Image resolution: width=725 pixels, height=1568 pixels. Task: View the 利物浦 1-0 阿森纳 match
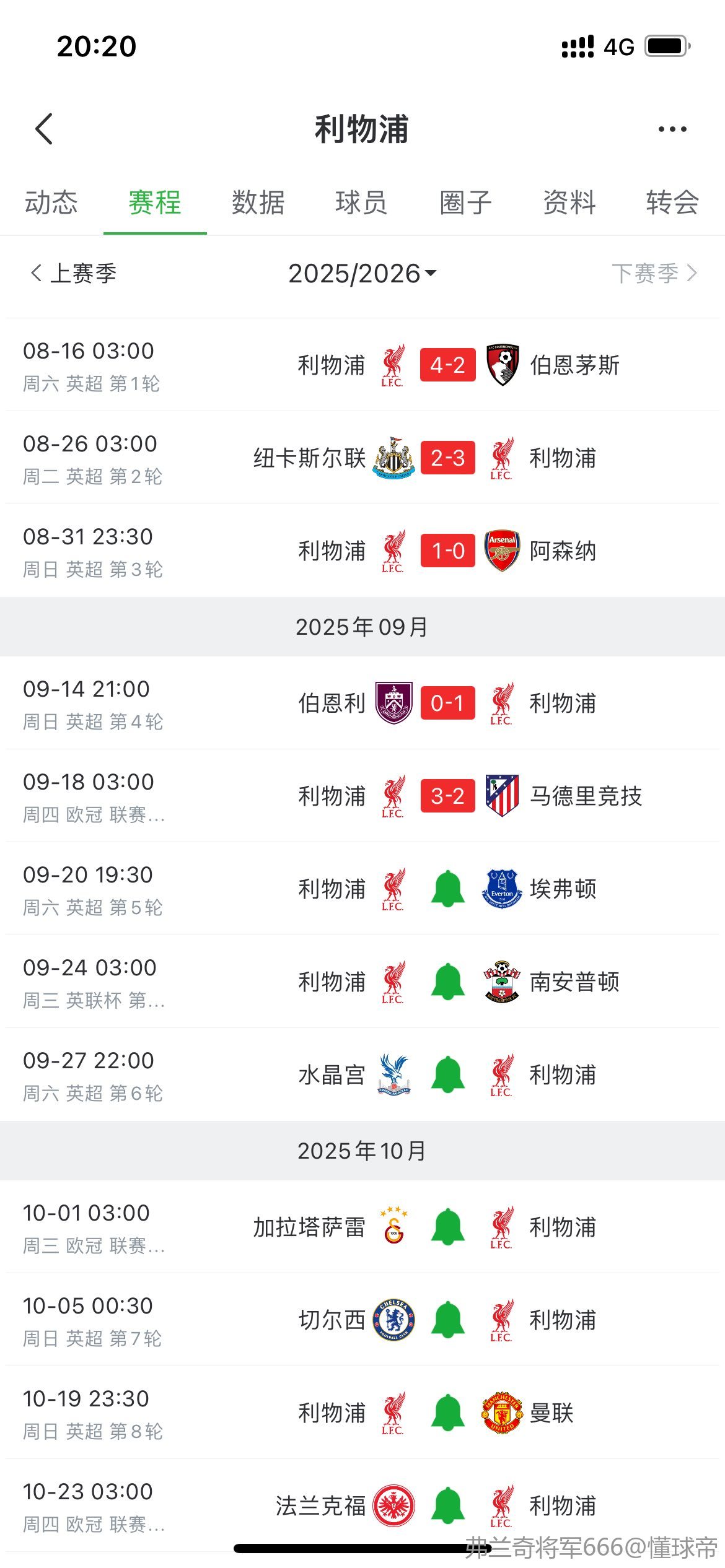click(362, 551)
